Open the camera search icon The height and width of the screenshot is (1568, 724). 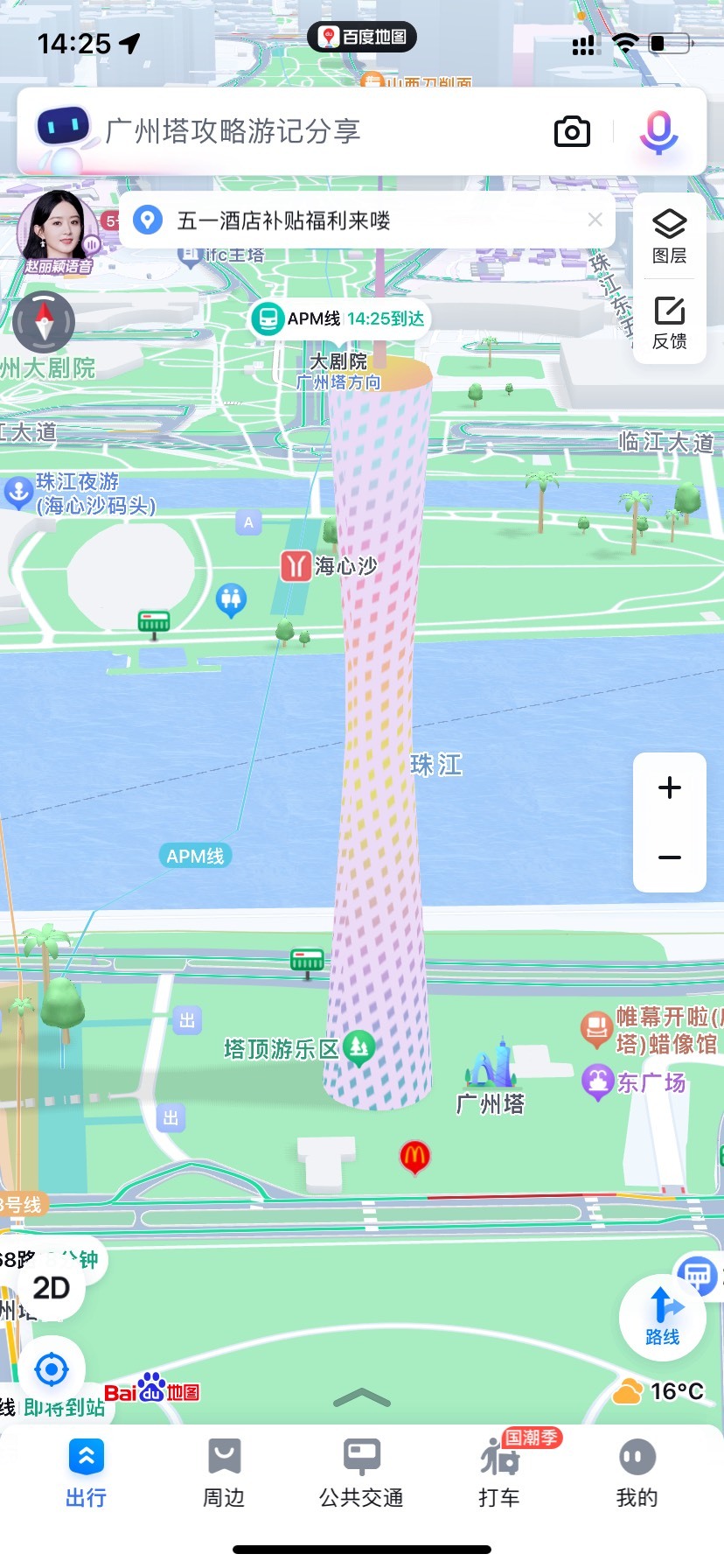572,132
